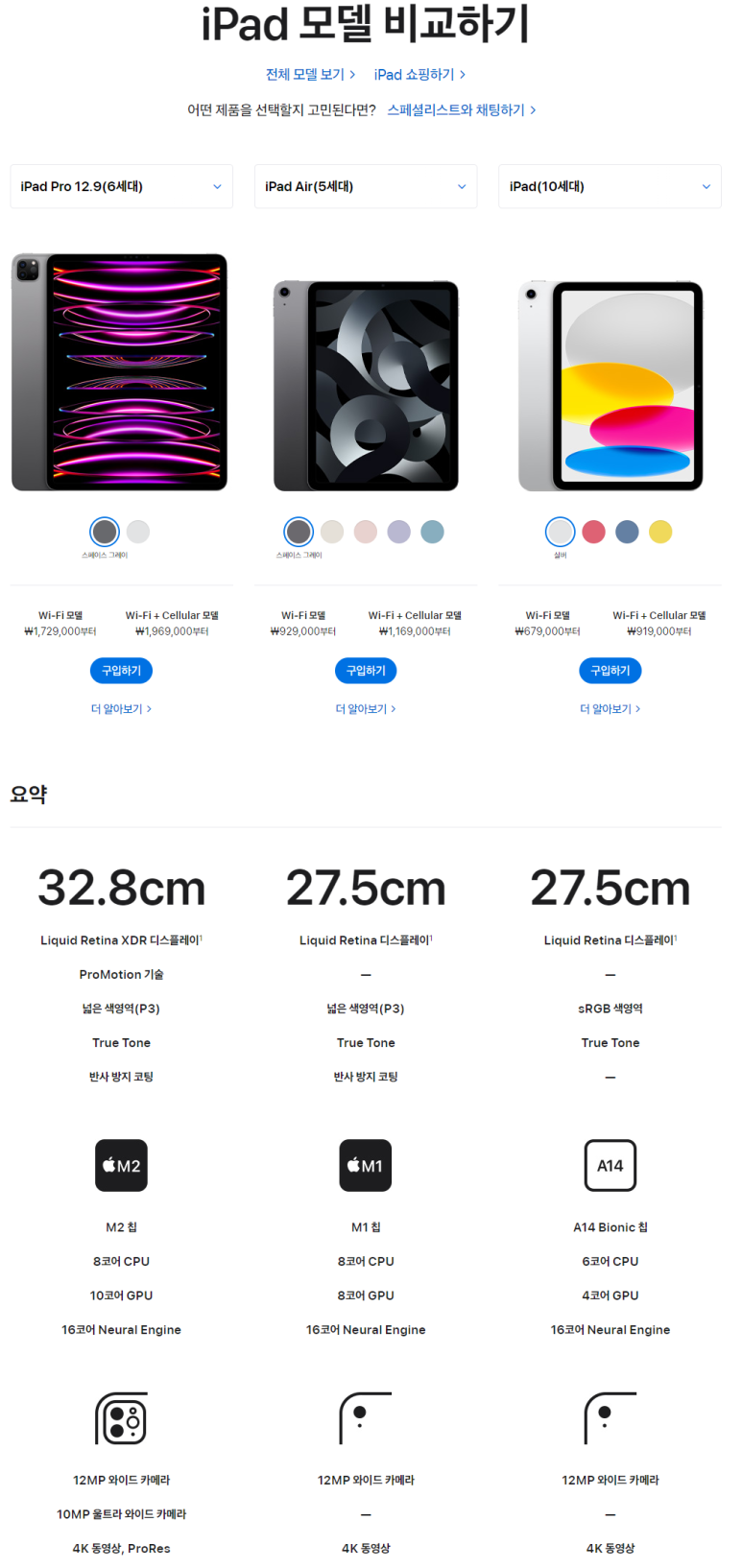Open the 전체 모델 보기 link
The image size is (742, 1568).
click(x=310, y=74)
